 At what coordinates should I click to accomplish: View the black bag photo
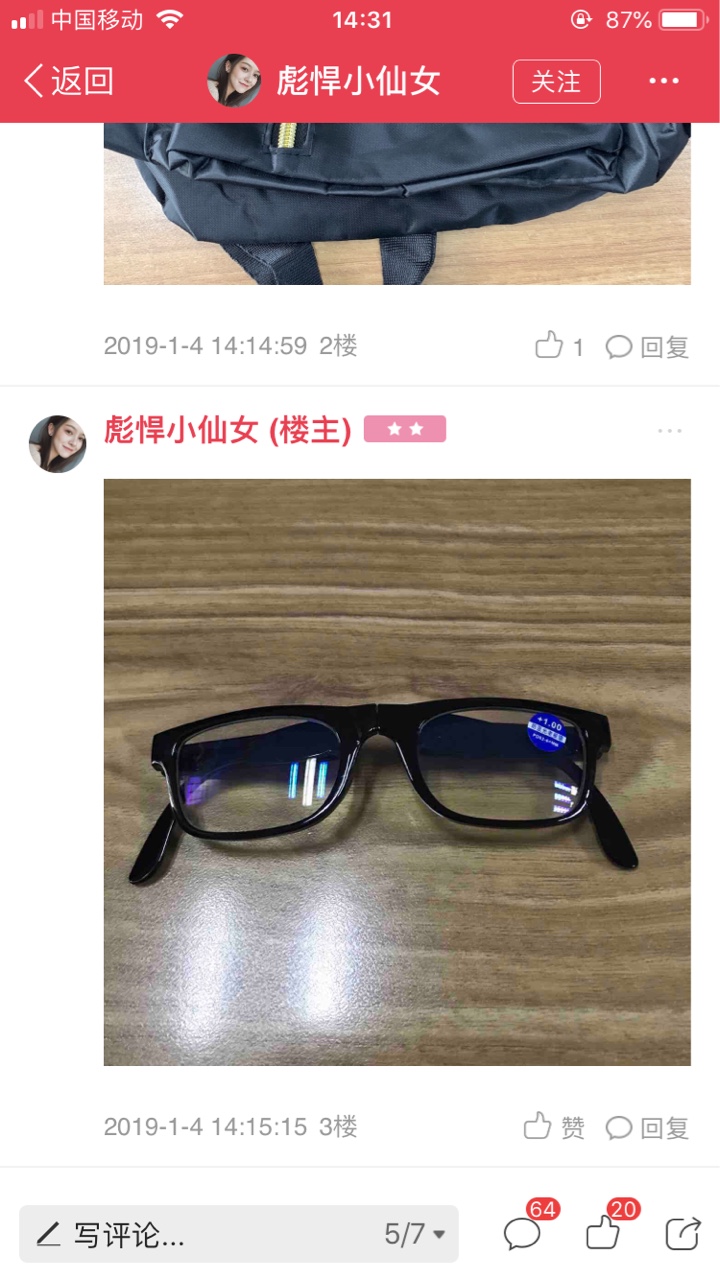coord(397,204)
